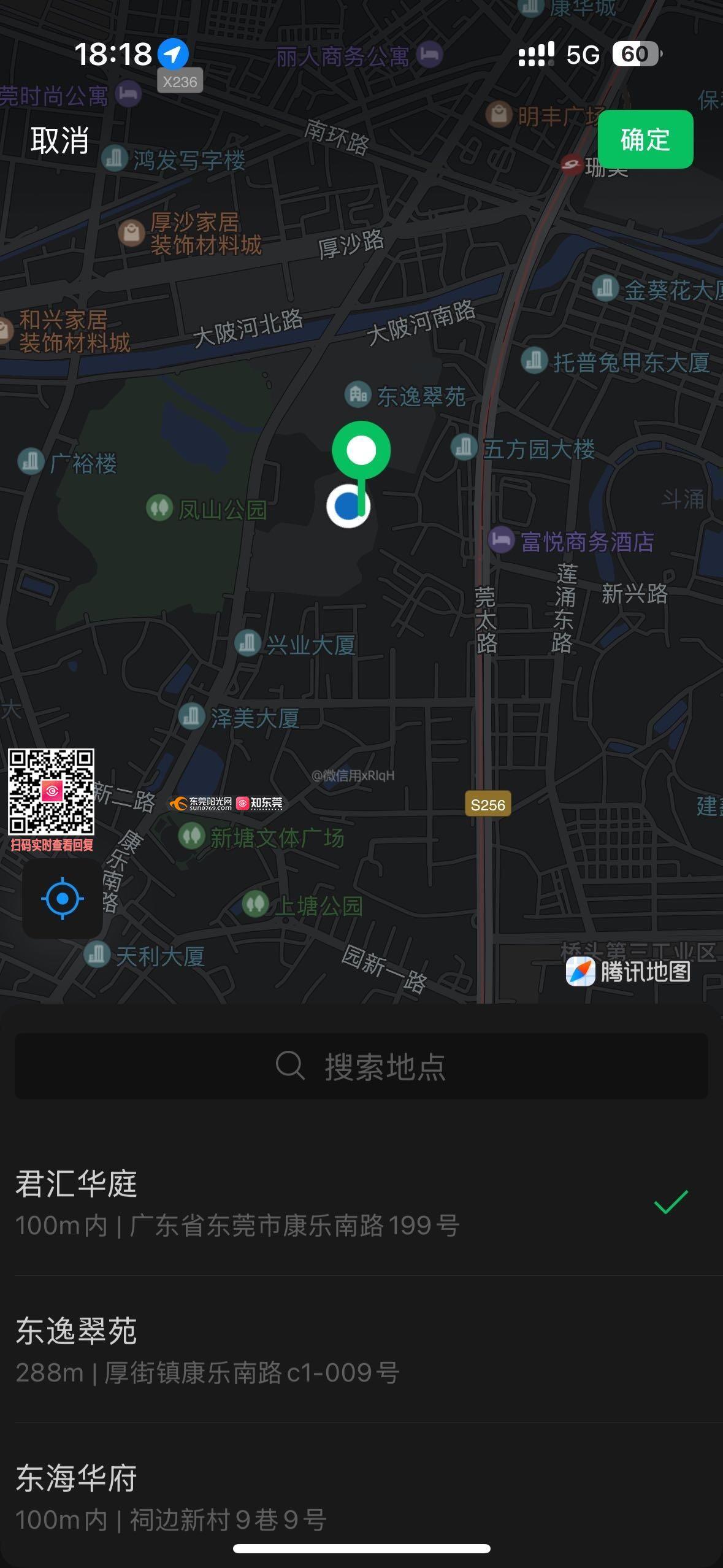
Task: Recenter map on my current location
Action: click(x=63, y=899)
